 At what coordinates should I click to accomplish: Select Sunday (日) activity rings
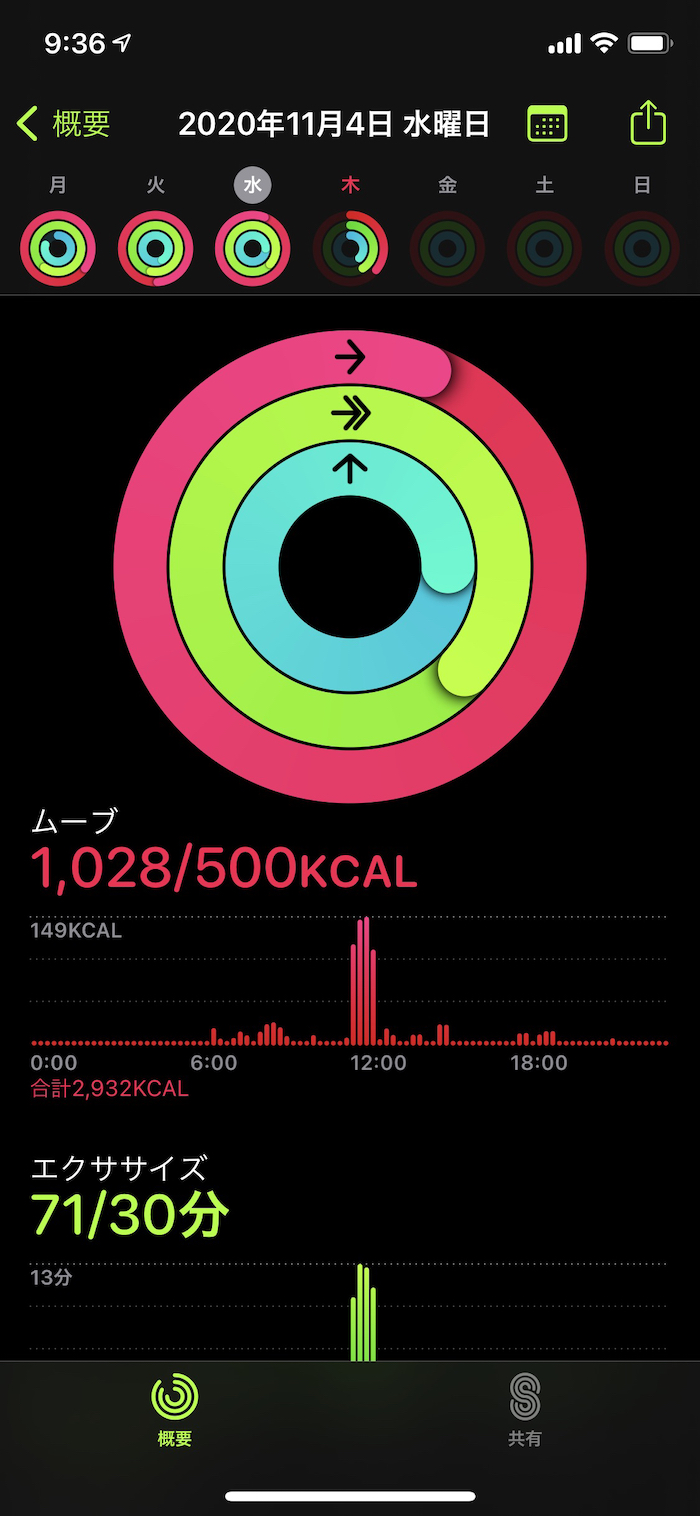coord(642,248)
